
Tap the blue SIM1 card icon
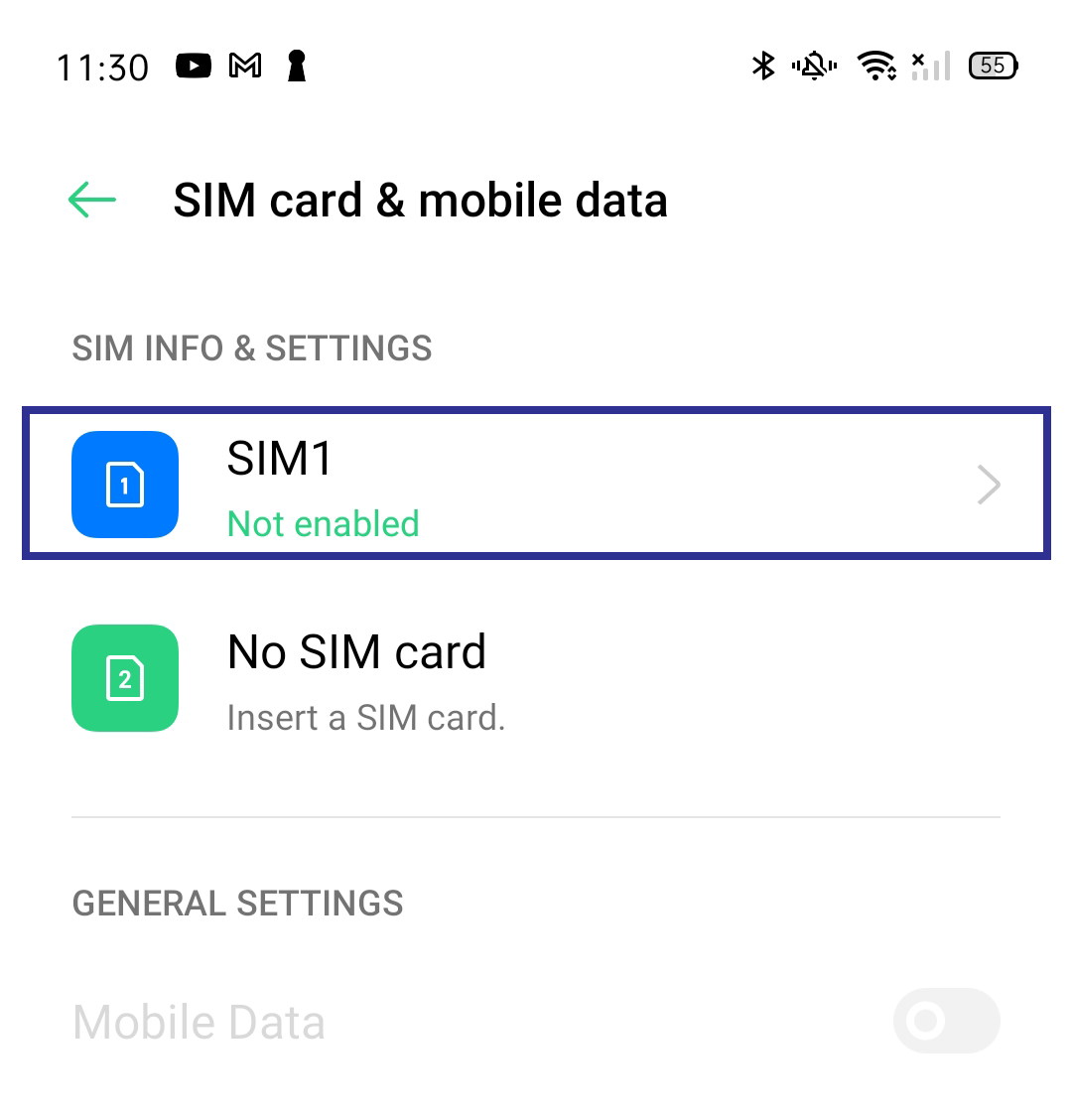[x=124, y=485]
